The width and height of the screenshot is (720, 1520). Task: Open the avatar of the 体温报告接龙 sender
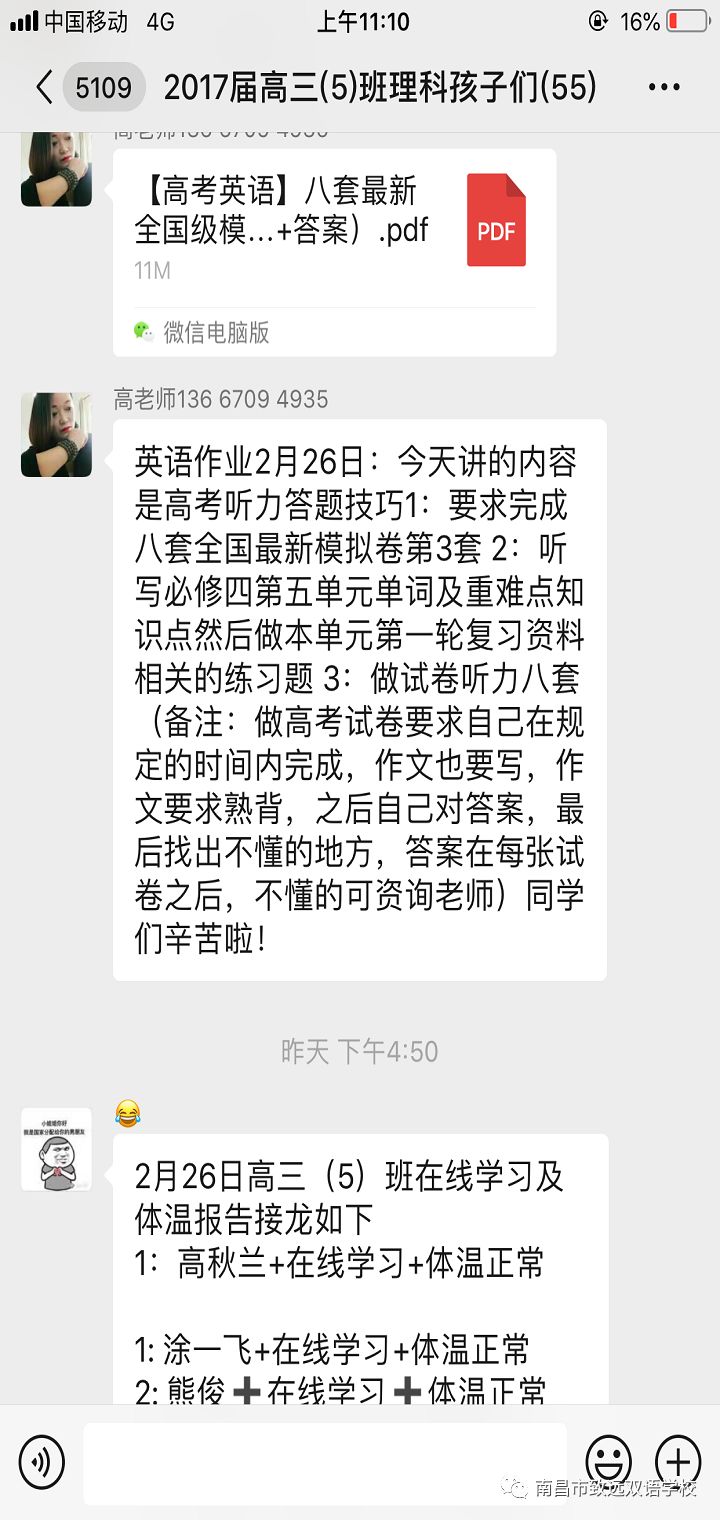click(x=56, y=1149)
